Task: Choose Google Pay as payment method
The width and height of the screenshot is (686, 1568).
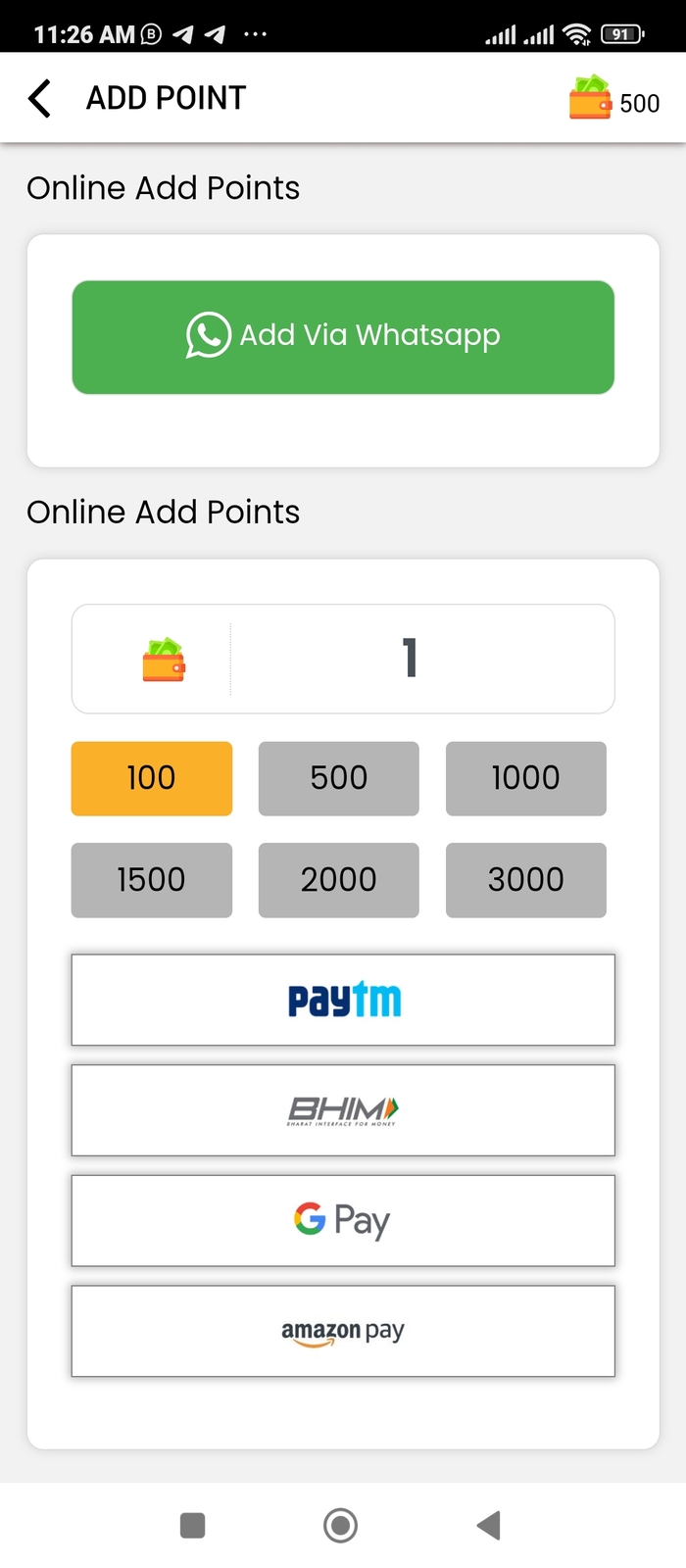Action: [343, 1220]
